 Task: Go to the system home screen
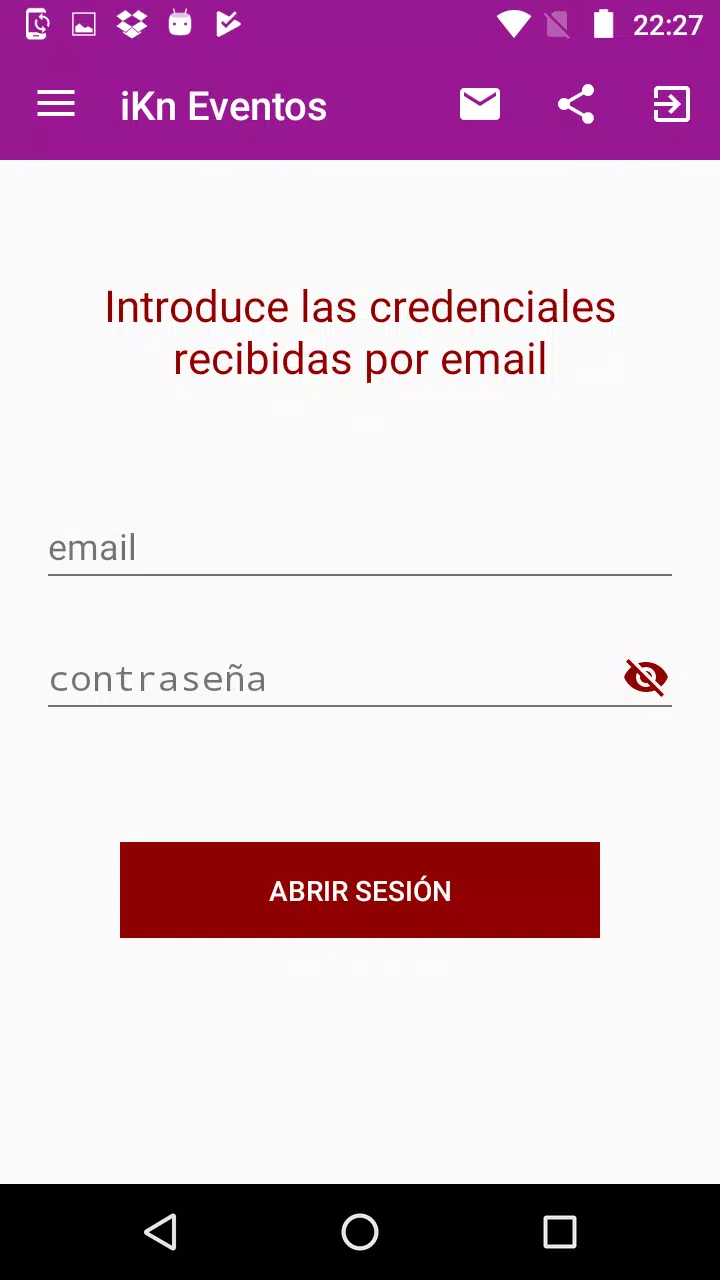coord(360,1232)
